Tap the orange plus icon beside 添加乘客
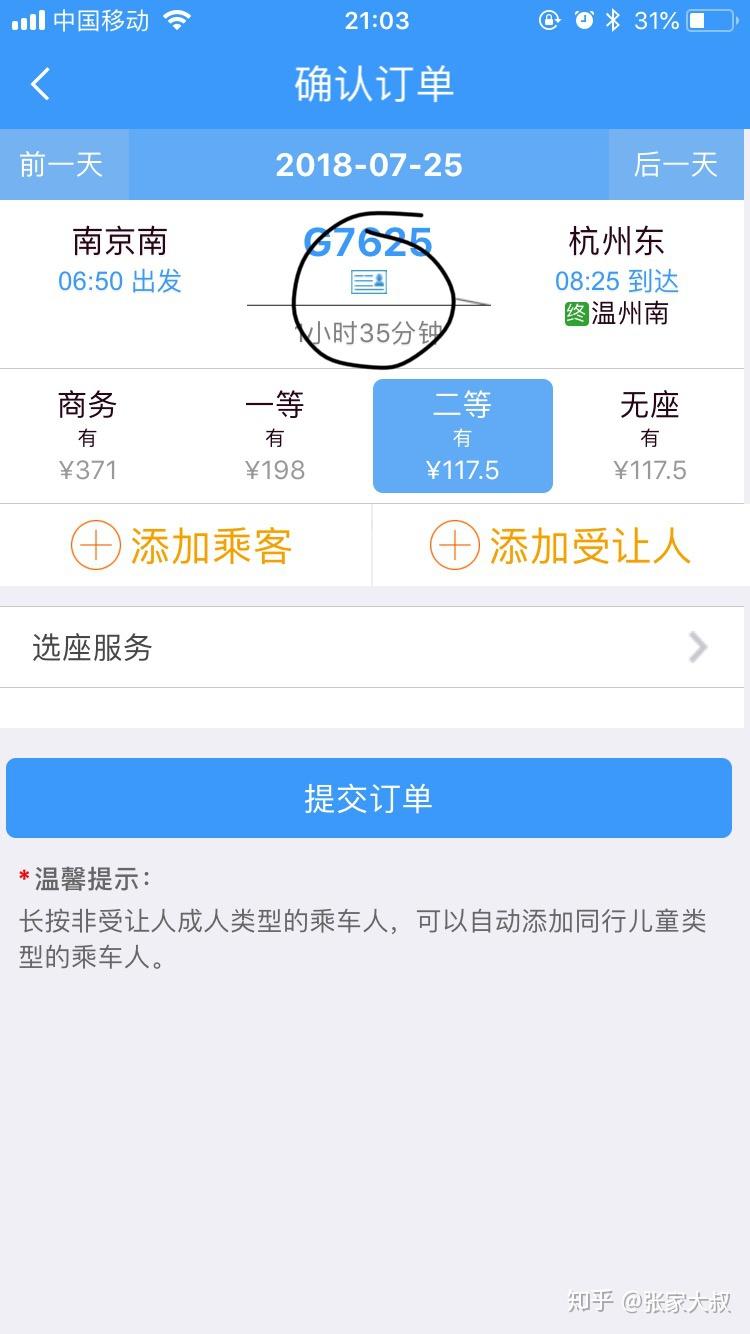750x1334 pixels. (x=97, y=545)
